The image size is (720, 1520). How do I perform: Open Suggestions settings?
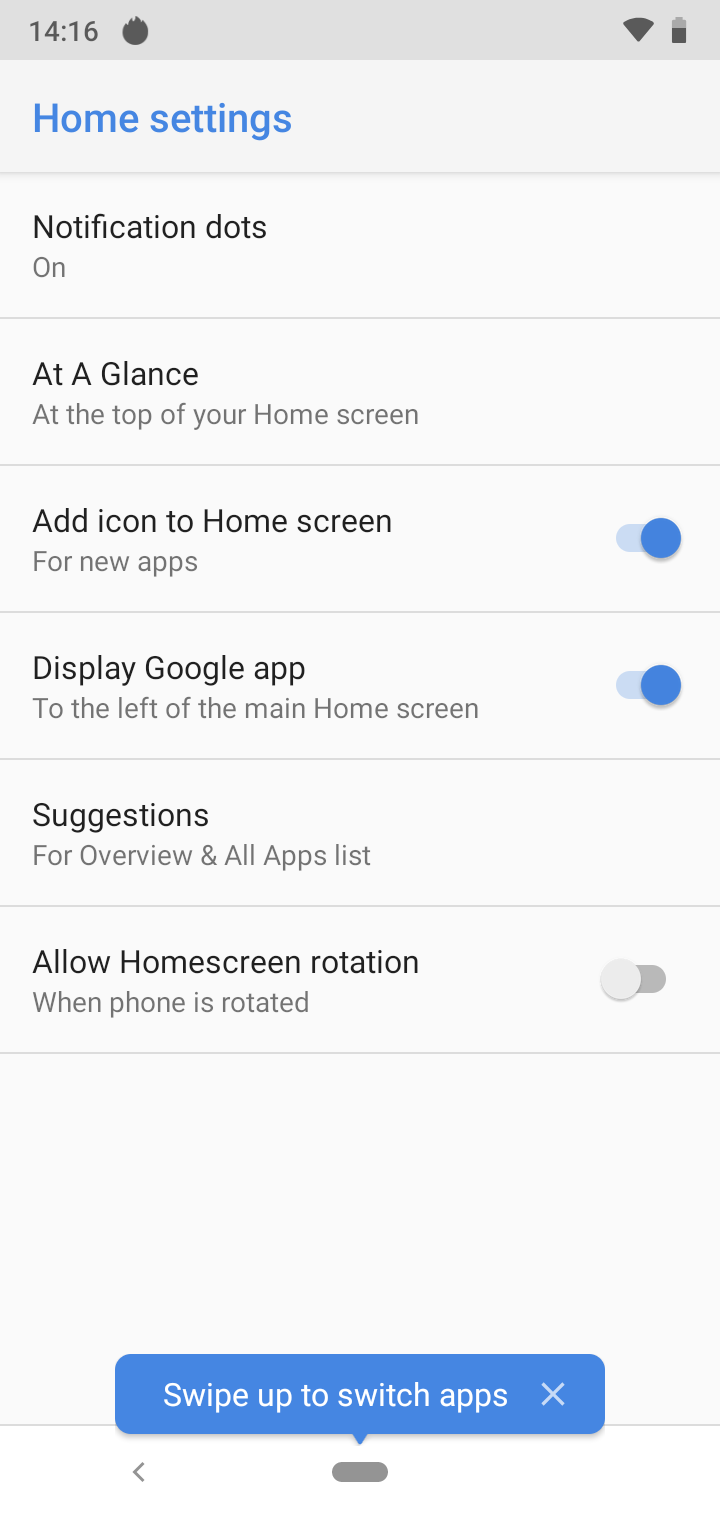click(x=360, y=833)
